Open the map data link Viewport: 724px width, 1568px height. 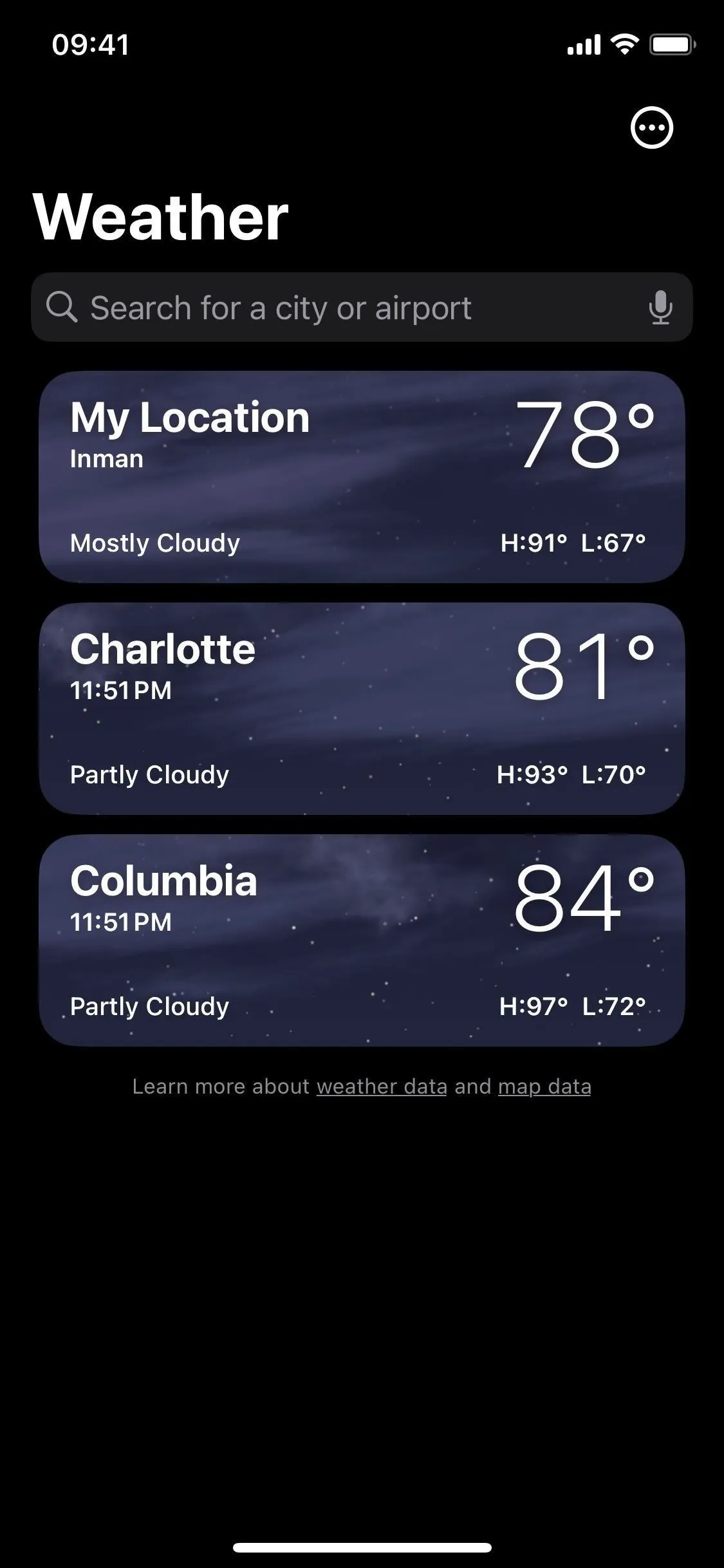pos(544,1087)
